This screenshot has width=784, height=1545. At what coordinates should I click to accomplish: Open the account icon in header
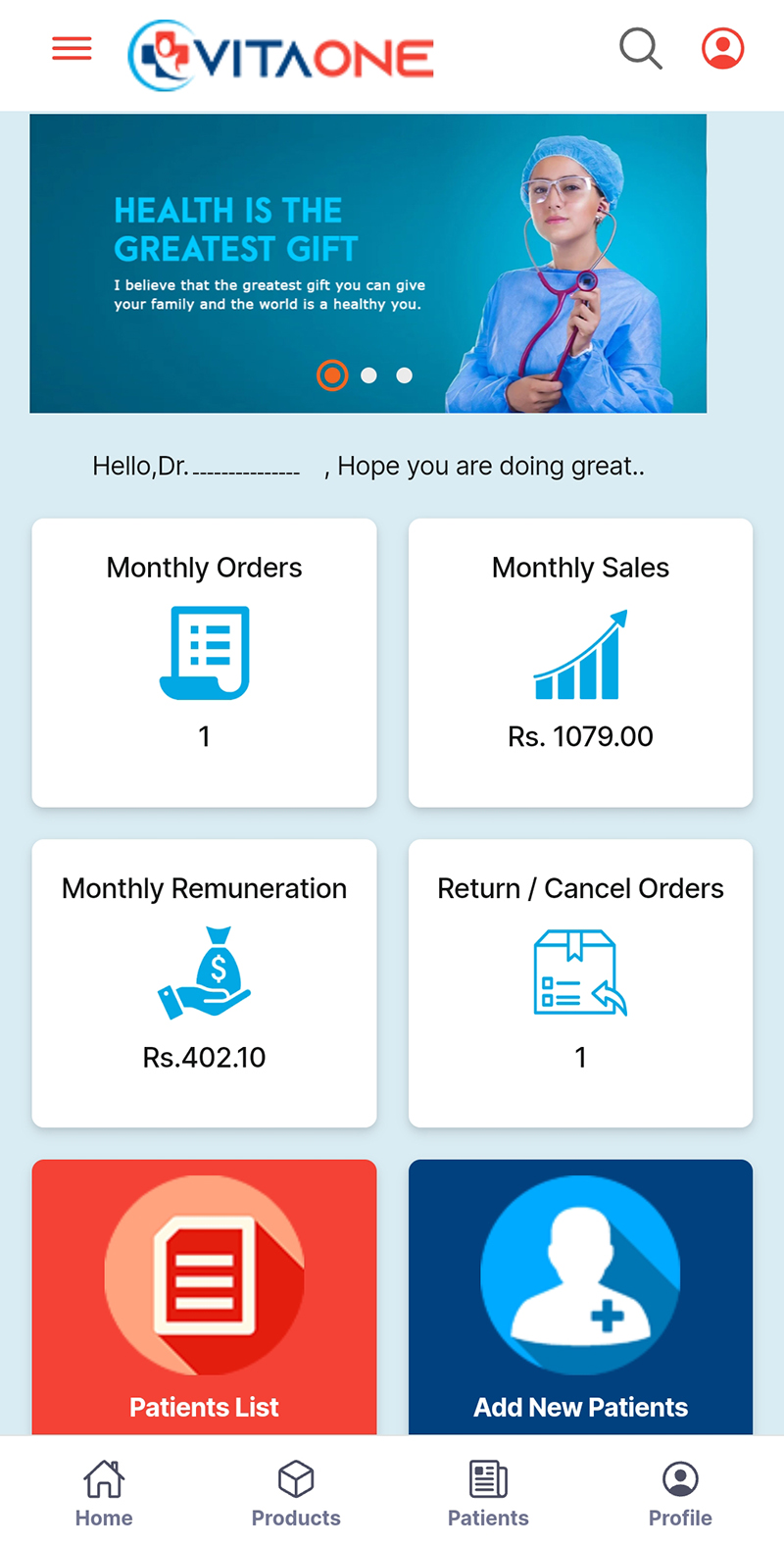[723, 48]
